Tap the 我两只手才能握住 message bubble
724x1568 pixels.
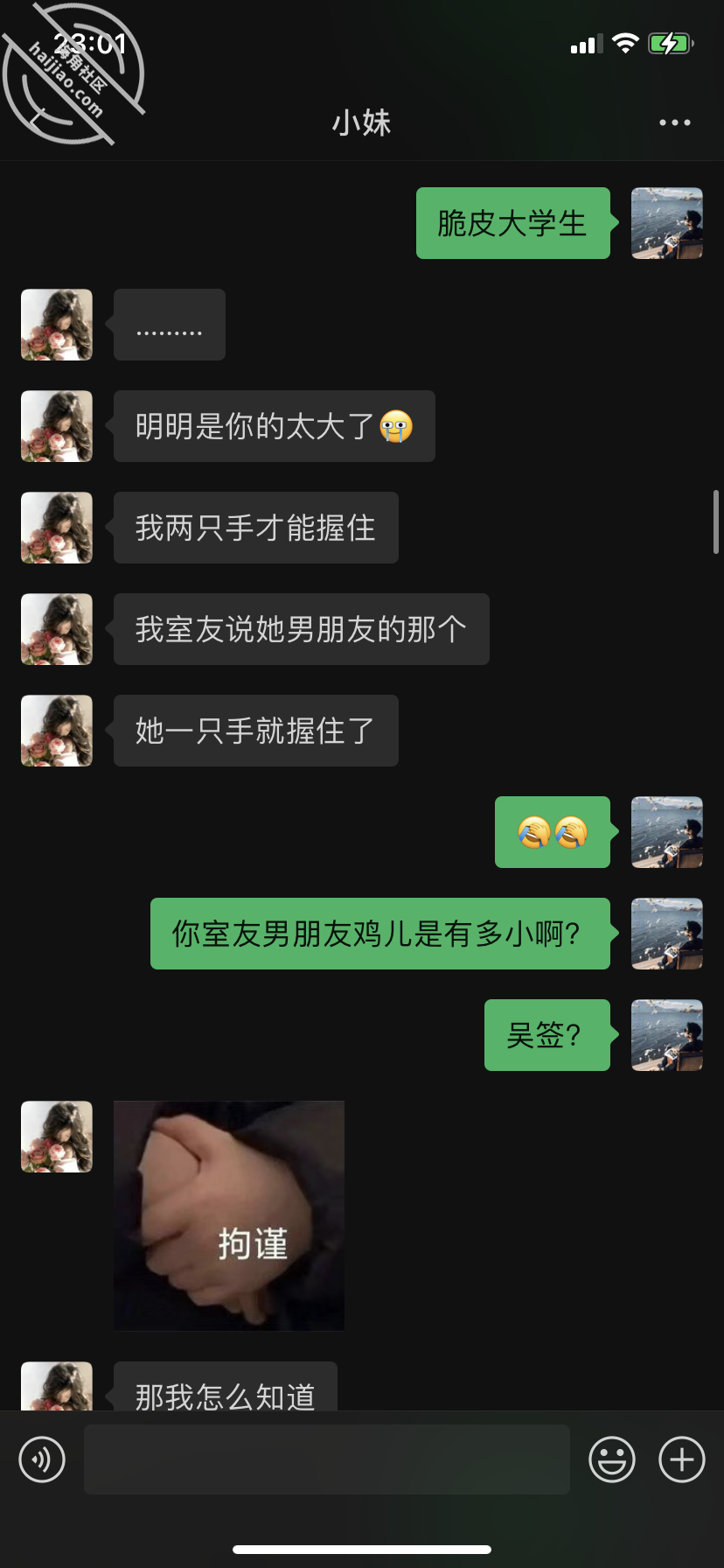254,527
